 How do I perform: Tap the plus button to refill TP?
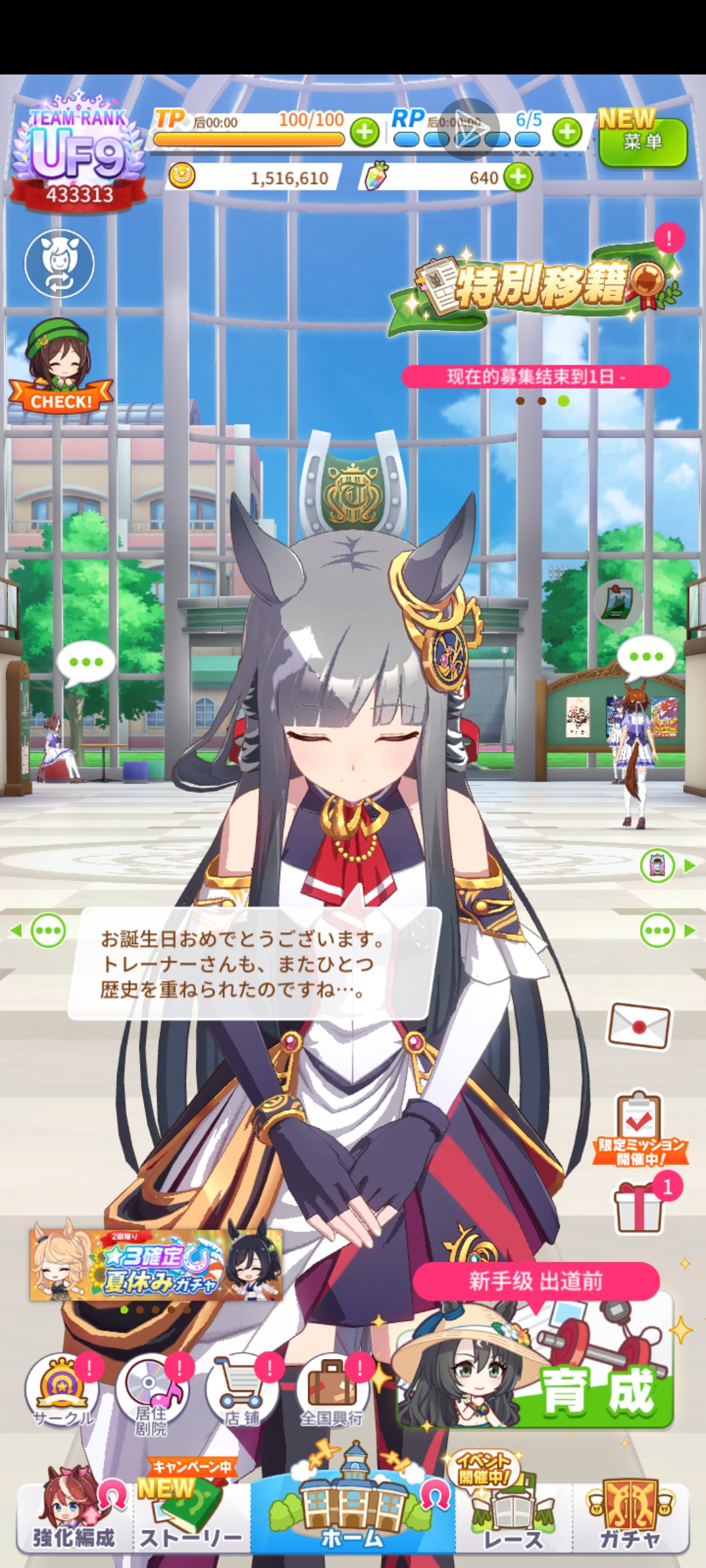click(x=364, y=133)
